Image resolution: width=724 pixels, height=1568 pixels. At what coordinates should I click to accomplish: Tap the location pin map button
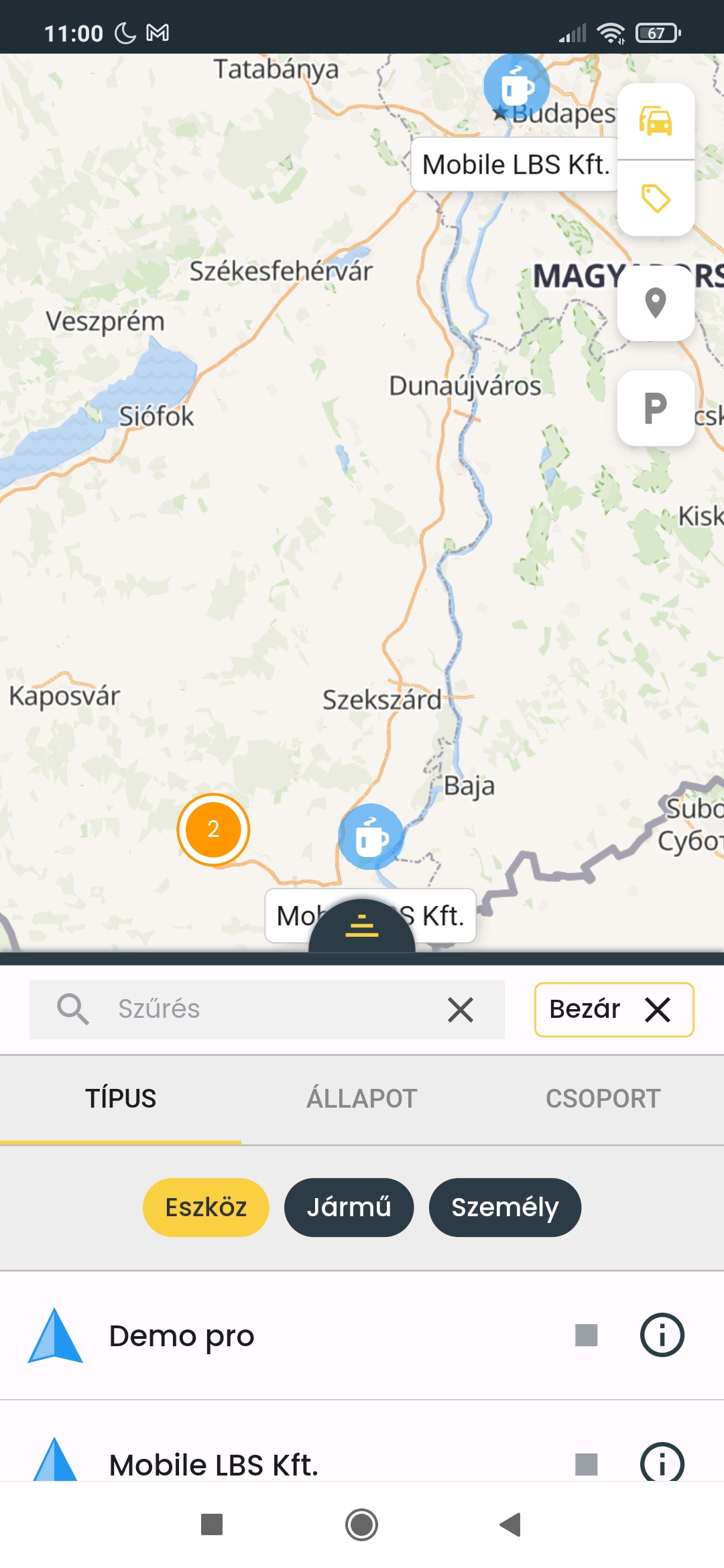pos(656,303)
